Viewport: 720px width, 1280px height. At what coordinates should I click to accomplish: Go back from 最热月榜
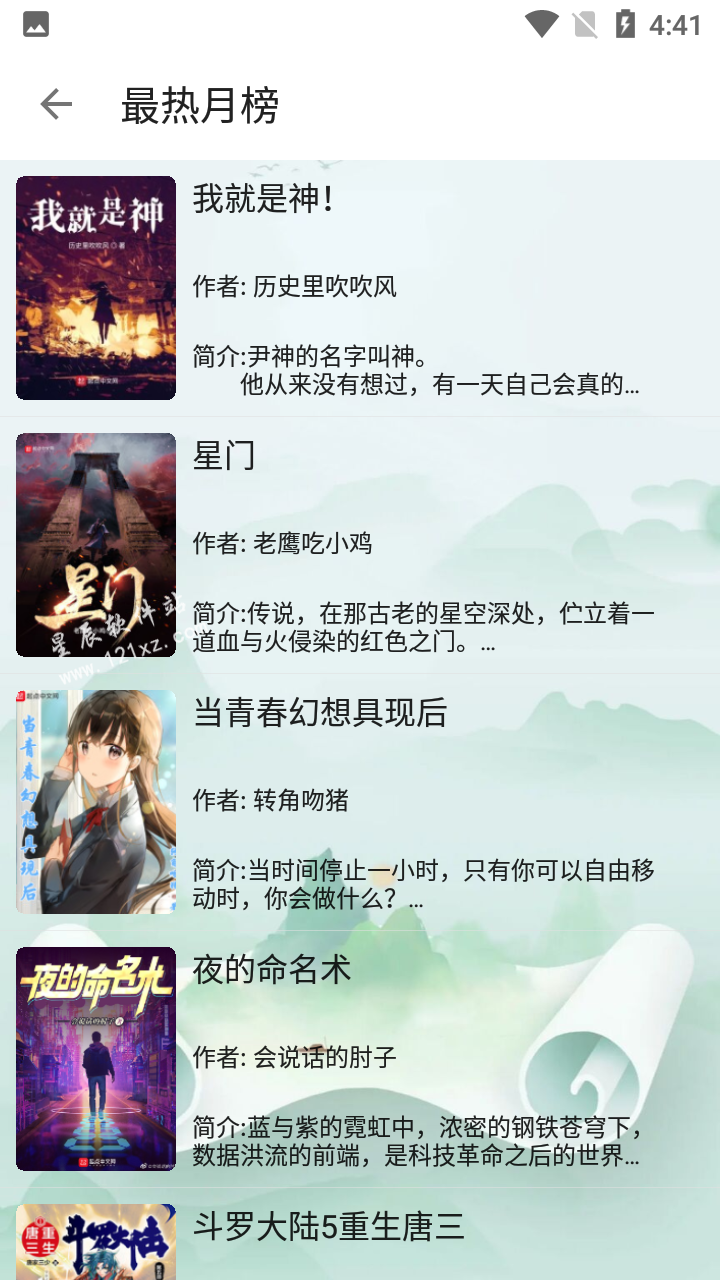point(56,104)
